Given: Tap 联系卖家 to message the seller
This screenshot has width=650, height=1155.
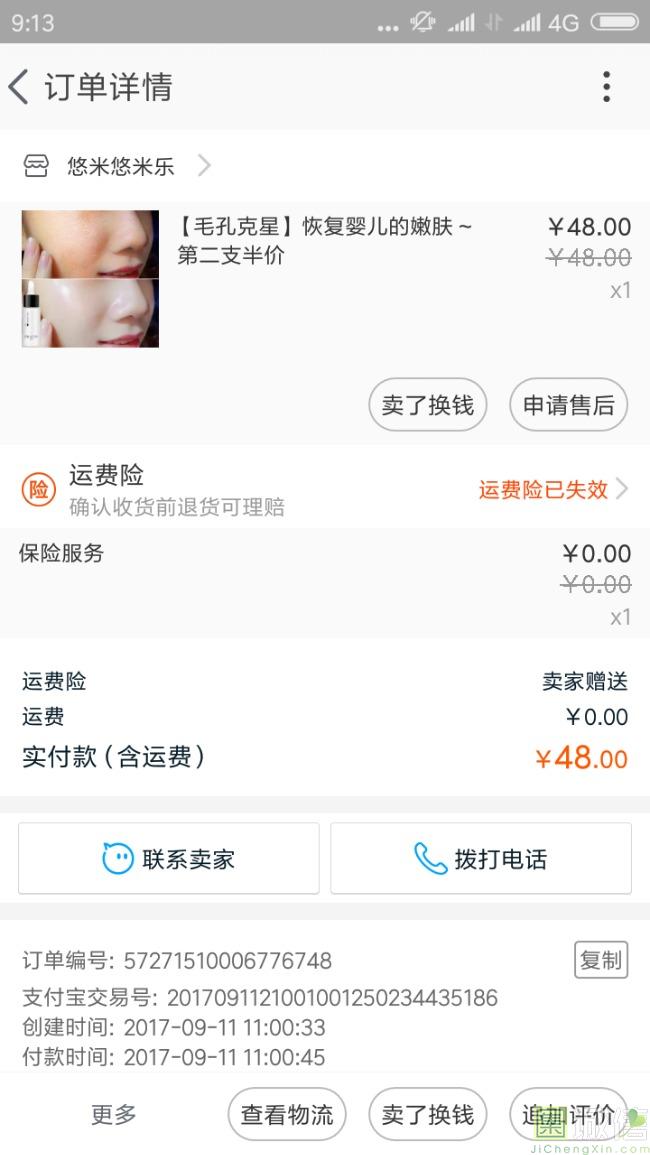Looking at the screenshot, I should click(x=169, y=858).
